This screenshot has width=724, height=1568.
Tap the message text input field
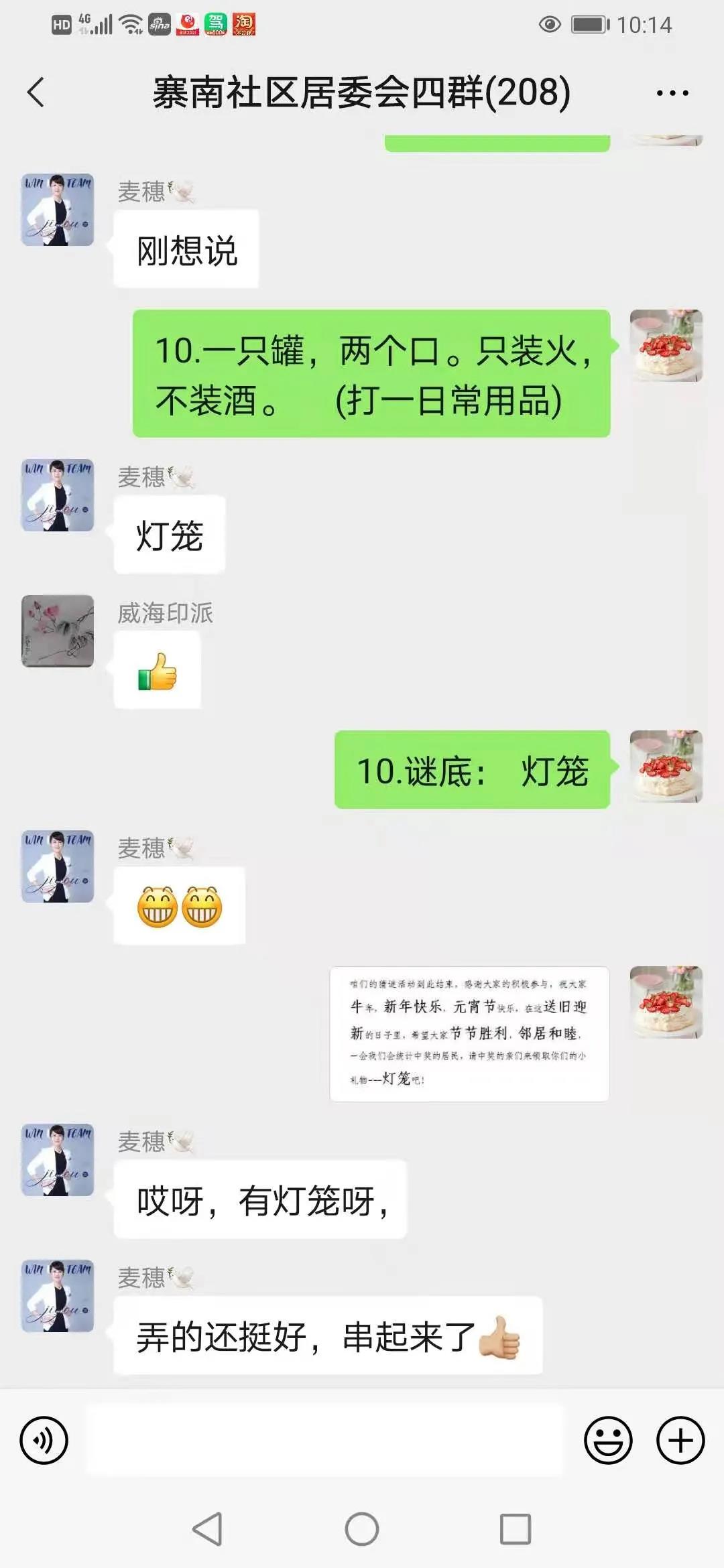[325, 1440]
